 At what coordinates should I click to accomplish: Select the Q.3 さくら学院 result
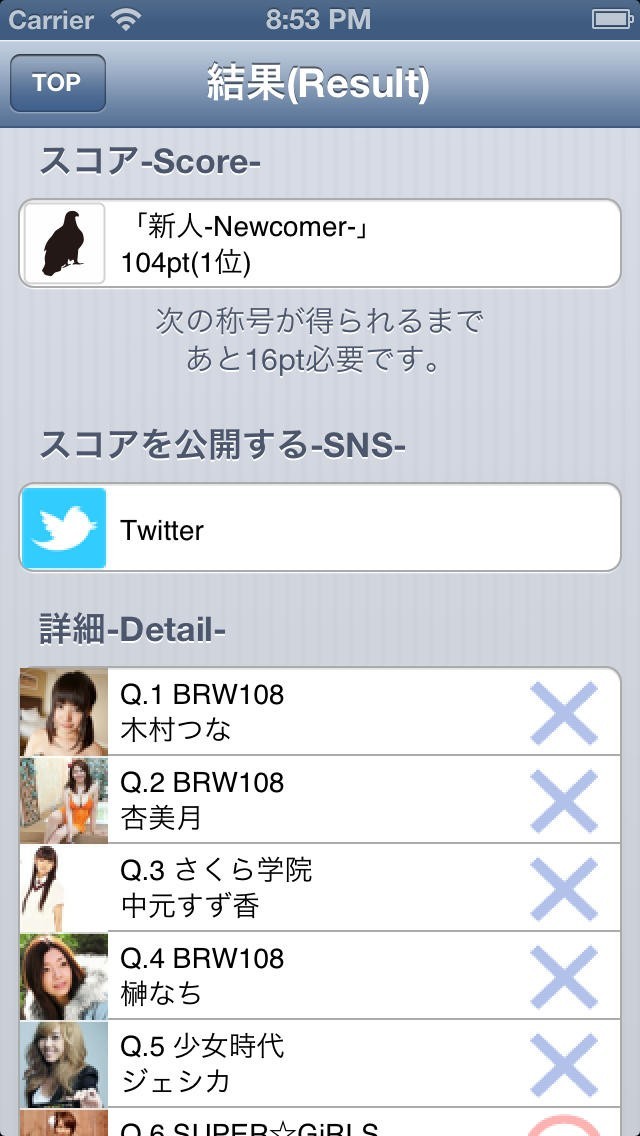pyautogui.click(x=320, y=888)
